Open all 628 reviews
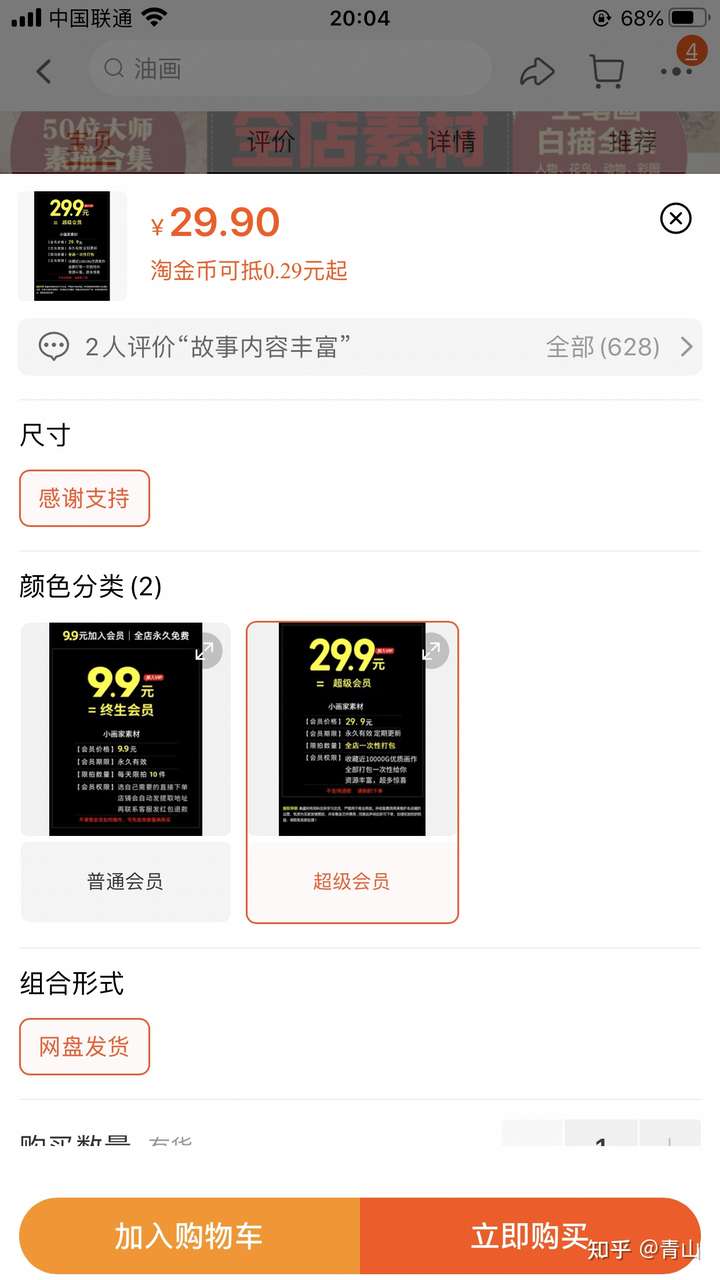The image size is (720, 1280). 618,347
